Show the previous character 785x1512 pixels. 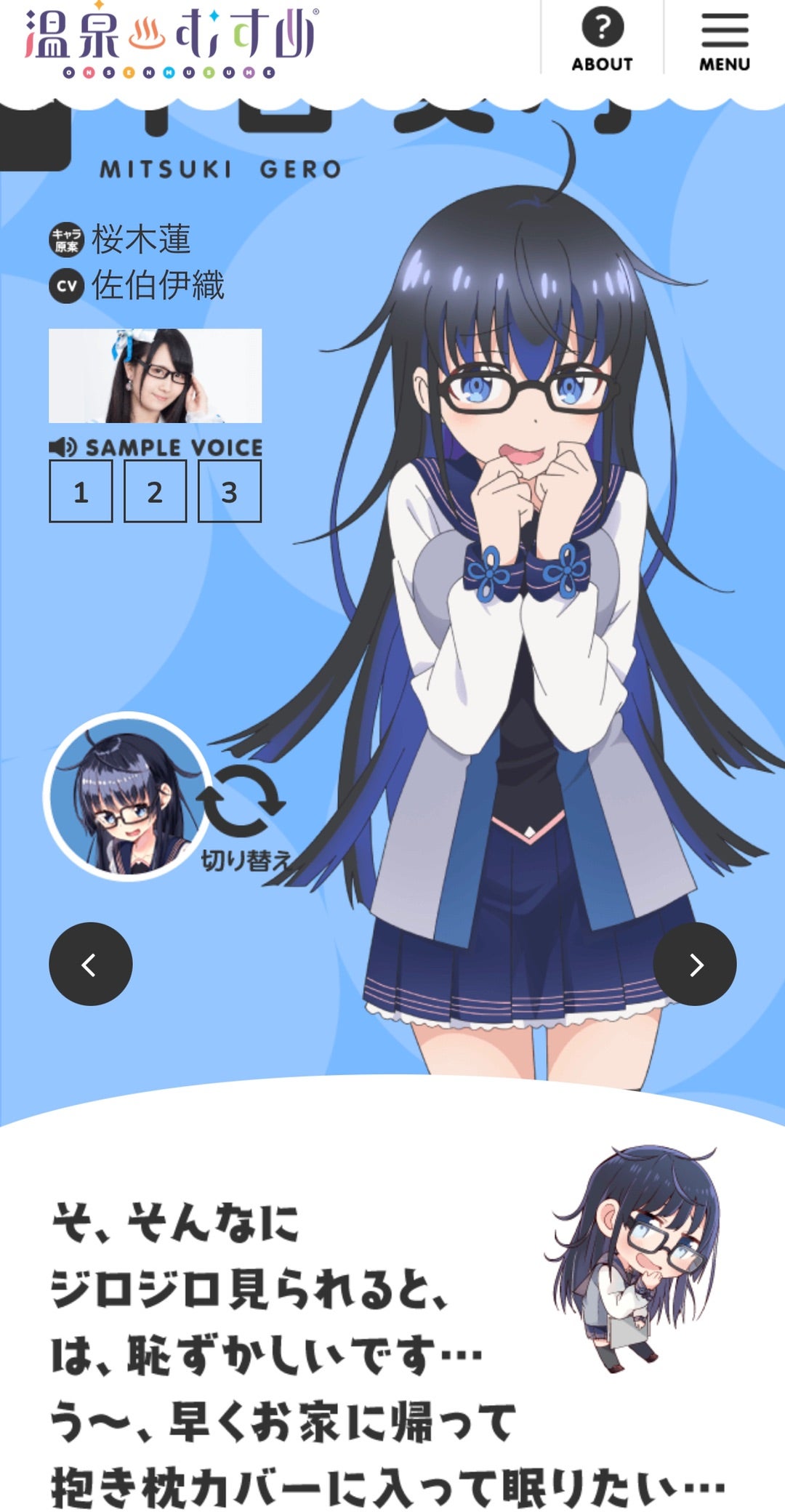[x=90, y=964]
